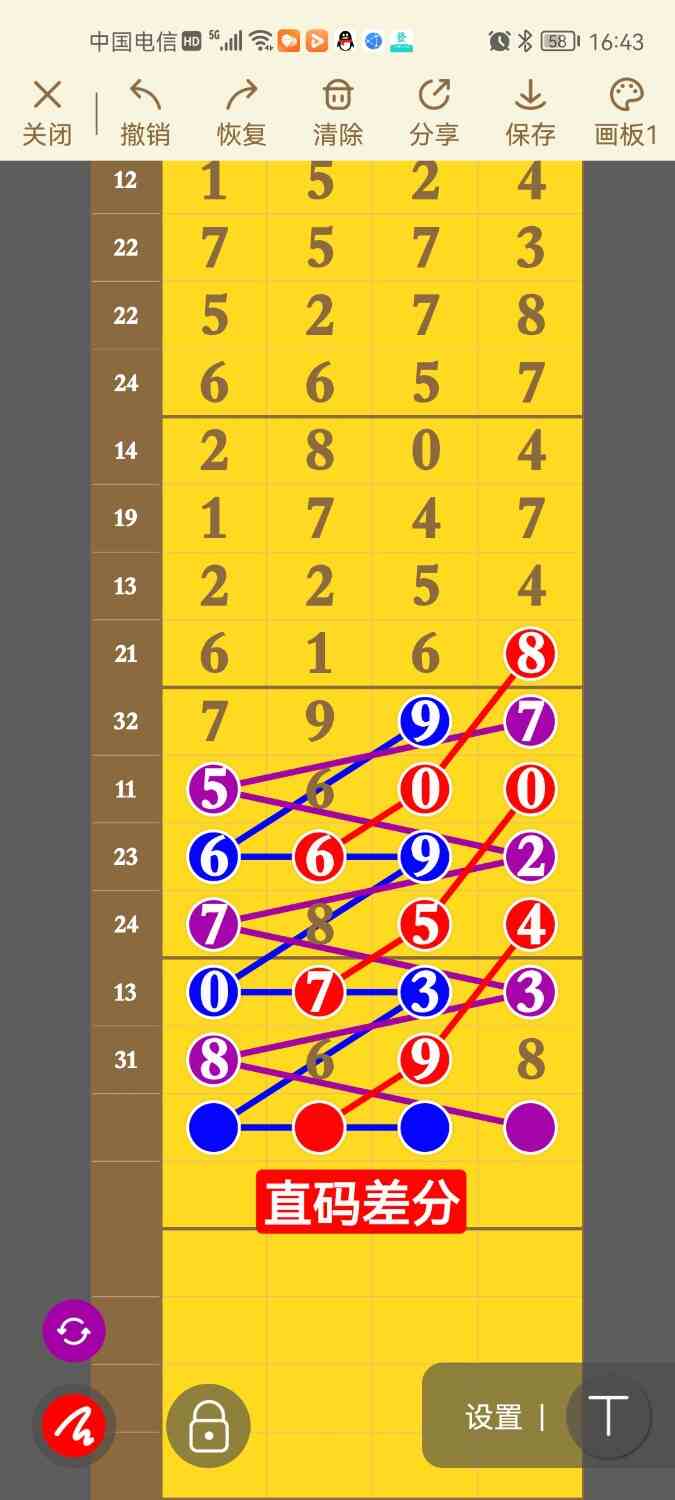
Task: Clear the drawing with 清除
Action: [337, 113]
